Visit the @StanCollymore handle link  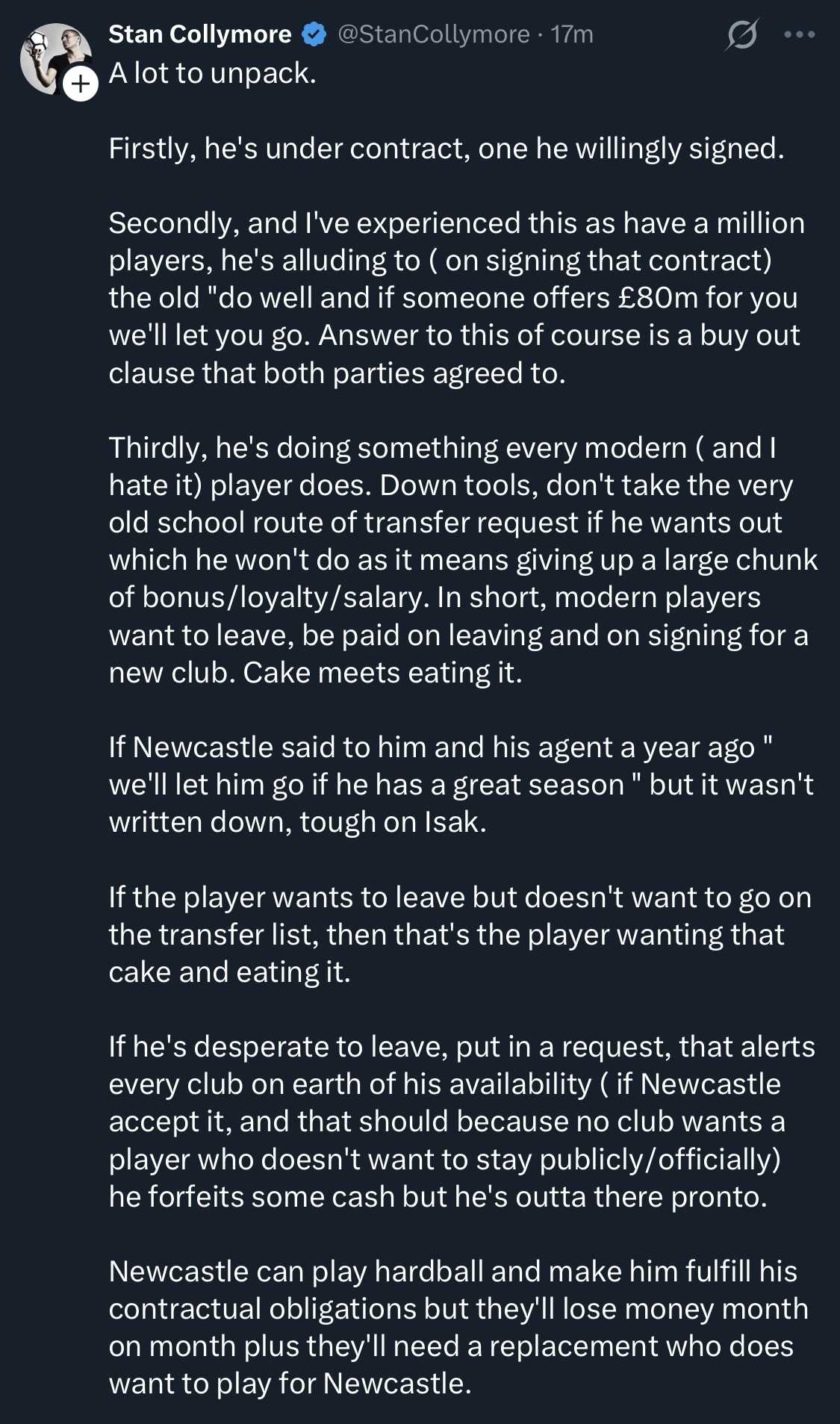pyautogui.click(x=434, y=34)
